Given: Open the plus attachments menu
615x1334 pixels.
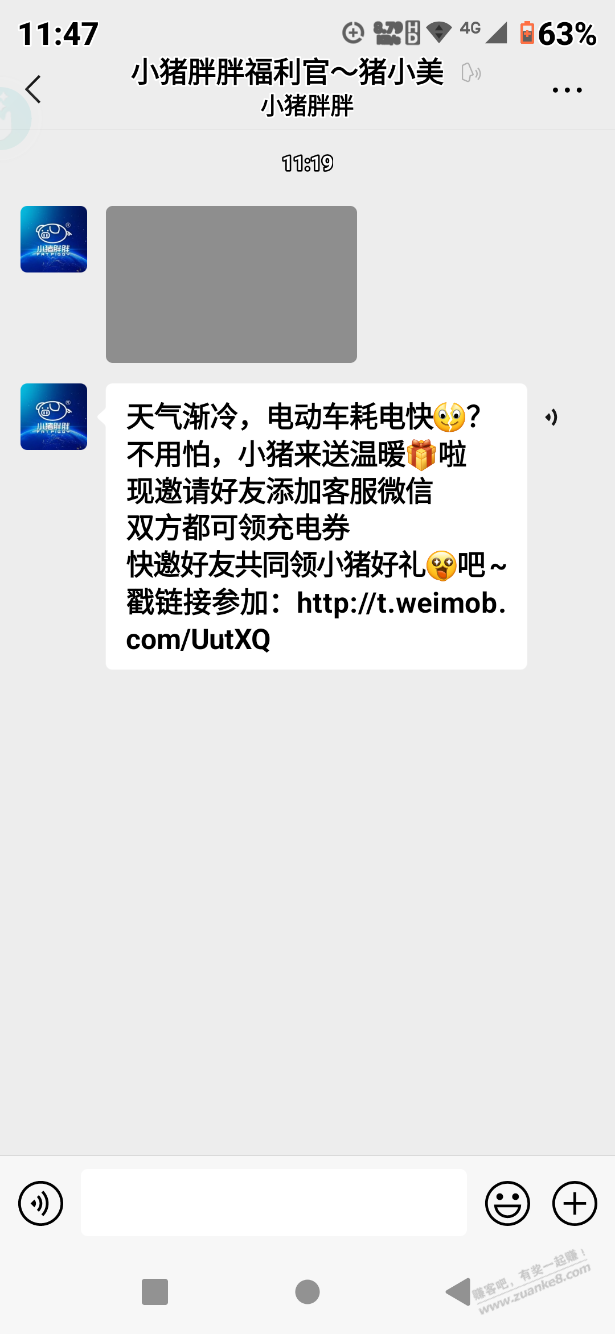Looking at the screenshot, I should (x=574, y=1203).
